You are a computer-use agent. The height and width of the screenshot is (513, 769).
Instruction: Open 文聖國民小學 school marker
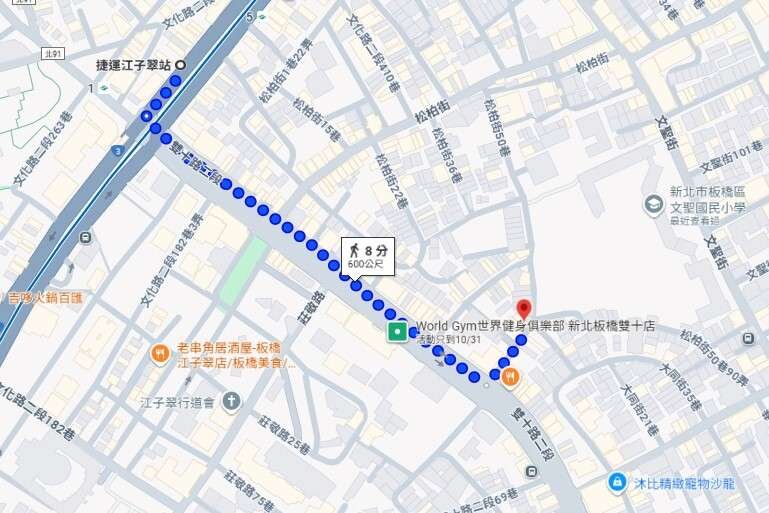(654, 205)
